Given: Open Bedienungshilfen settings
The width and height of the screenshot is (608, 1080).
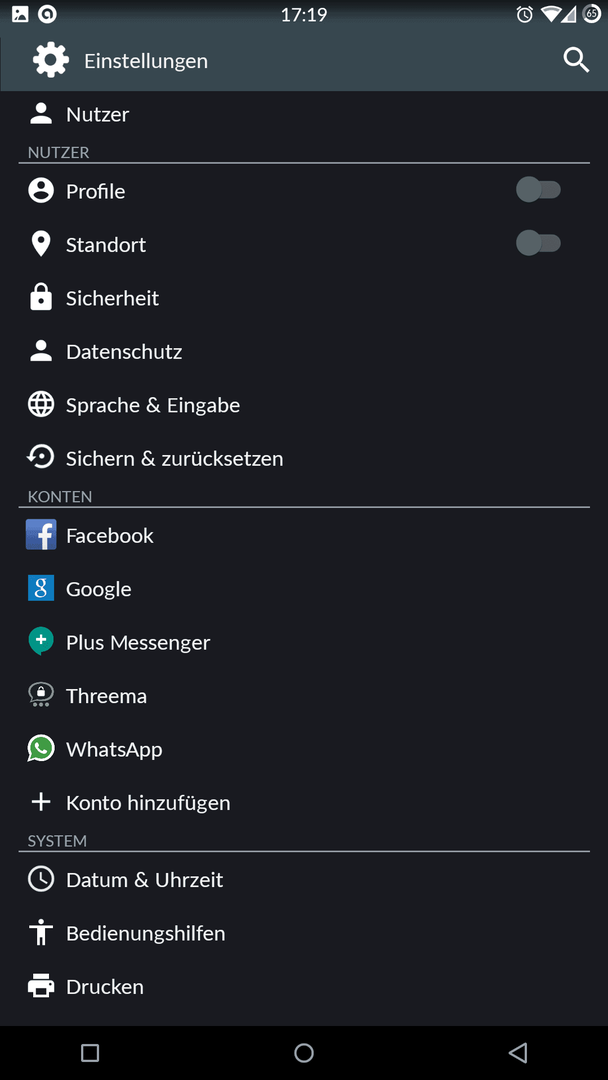Looking at the screenshot, I should (304, 933).
